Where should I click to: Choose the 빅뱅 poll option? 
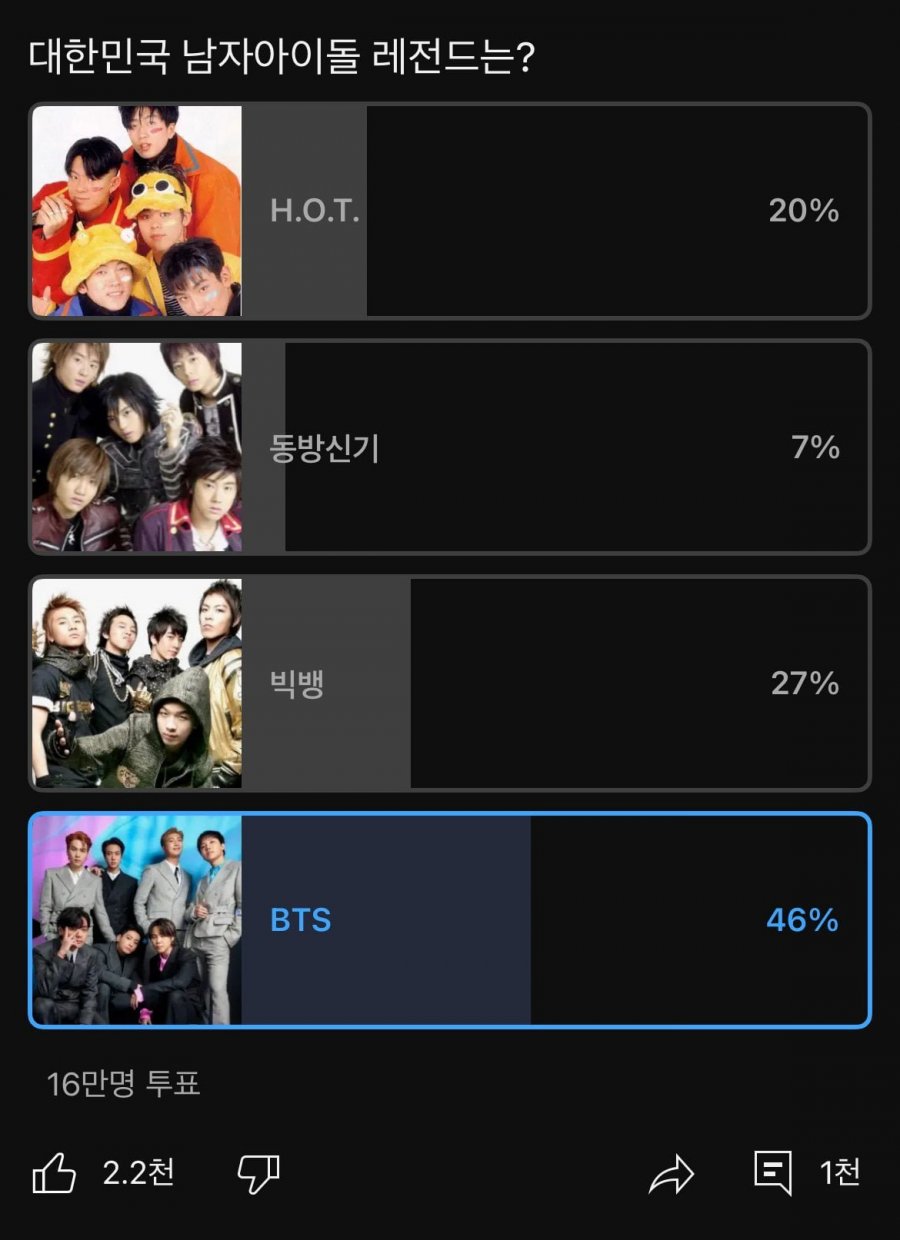click(x=450, y=683)
